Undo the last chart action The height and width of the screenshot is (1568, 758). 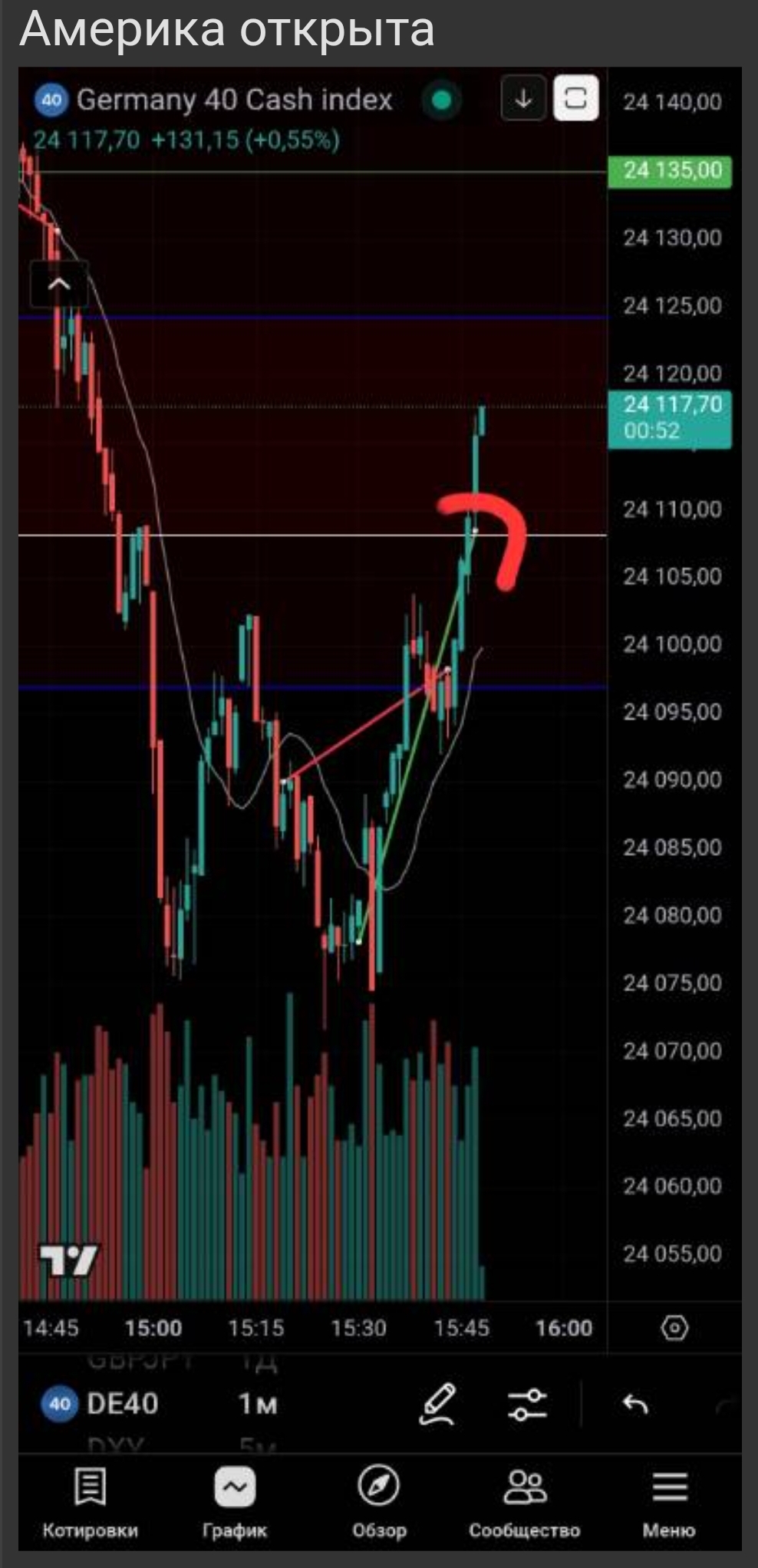635,1405
